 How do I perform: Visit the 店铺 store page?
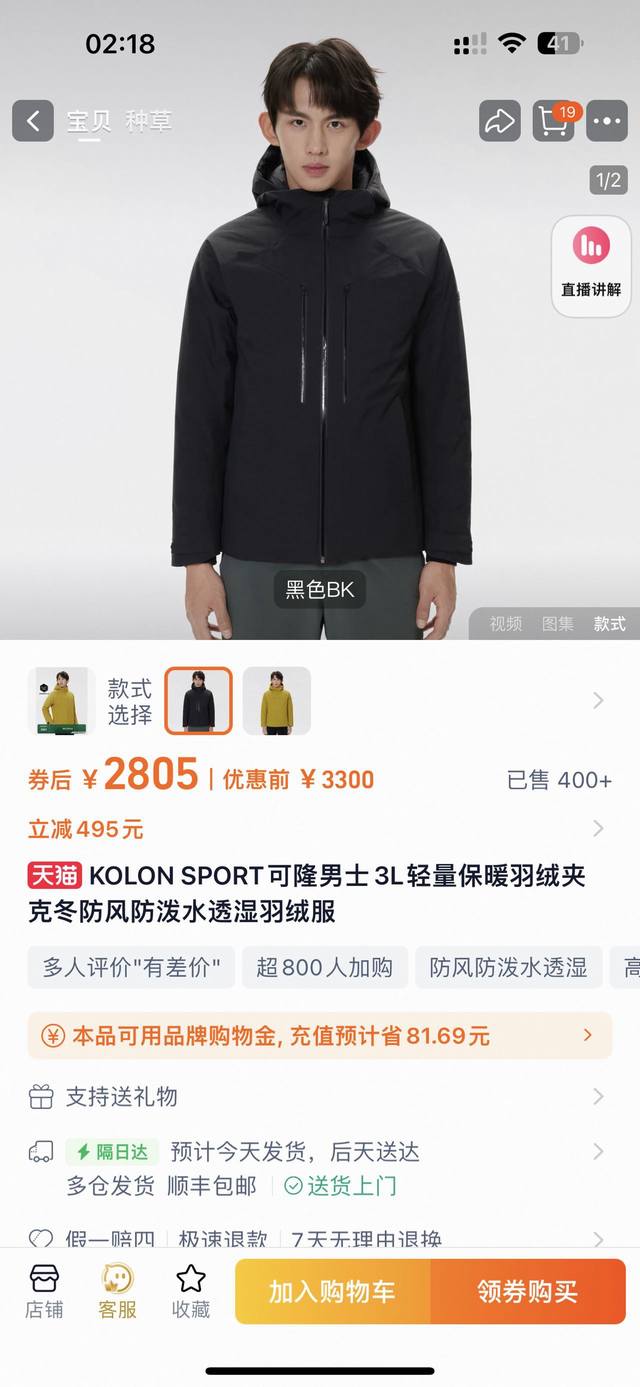(44, 1291)
